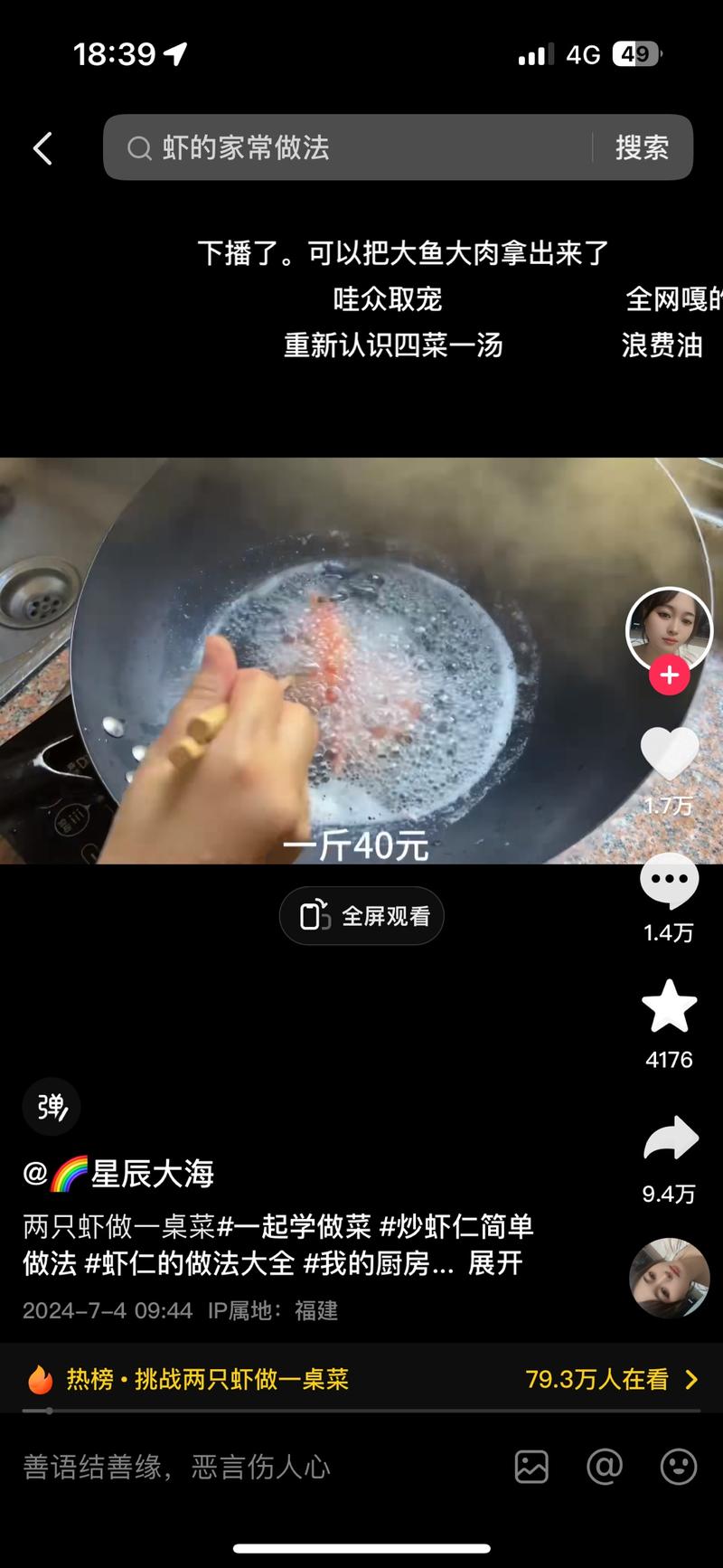Image resolution: width=723 pixels, height=1568 pixels.
Task: Open the comments with 1.4万
Action: 669,882
